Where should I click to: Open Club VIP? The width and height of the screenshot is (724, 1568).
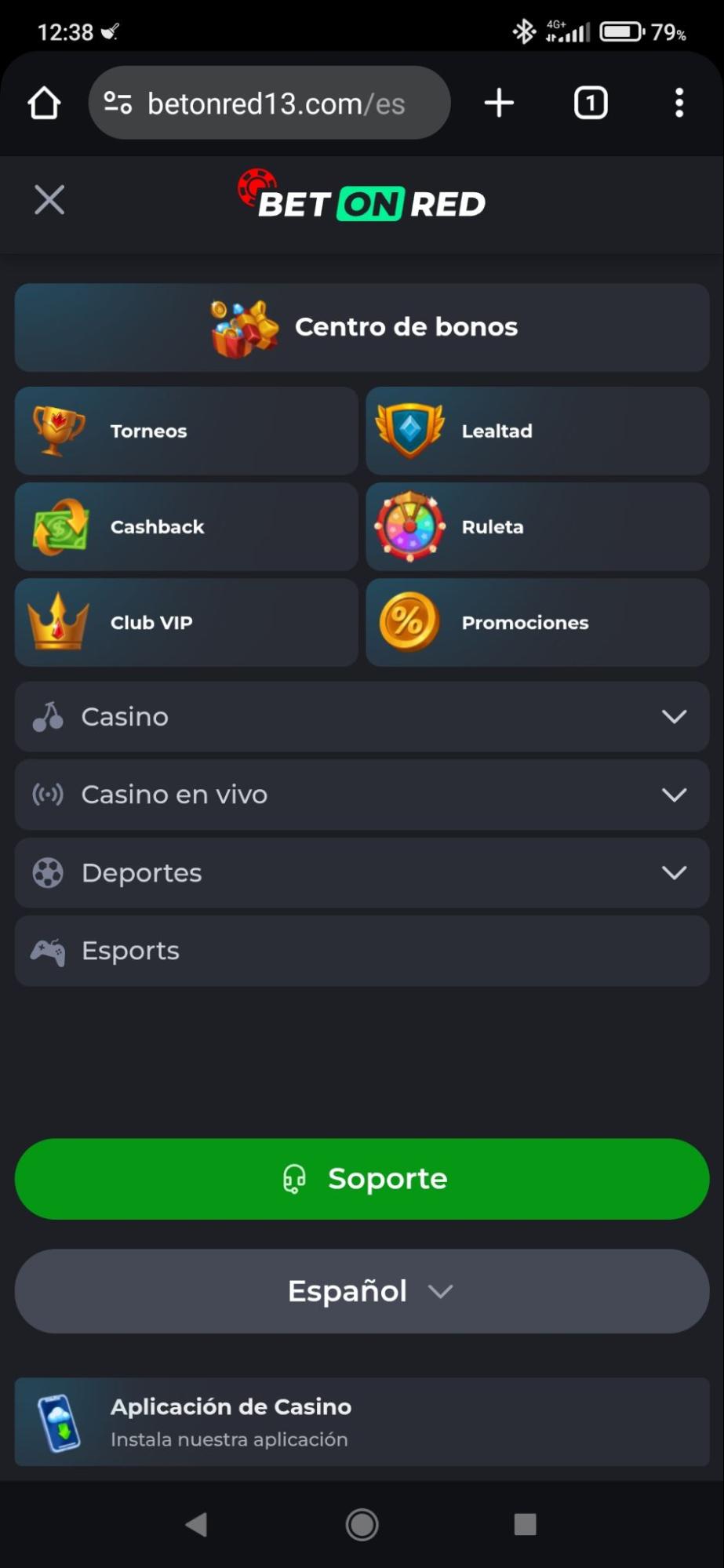[x=186, y=622]
